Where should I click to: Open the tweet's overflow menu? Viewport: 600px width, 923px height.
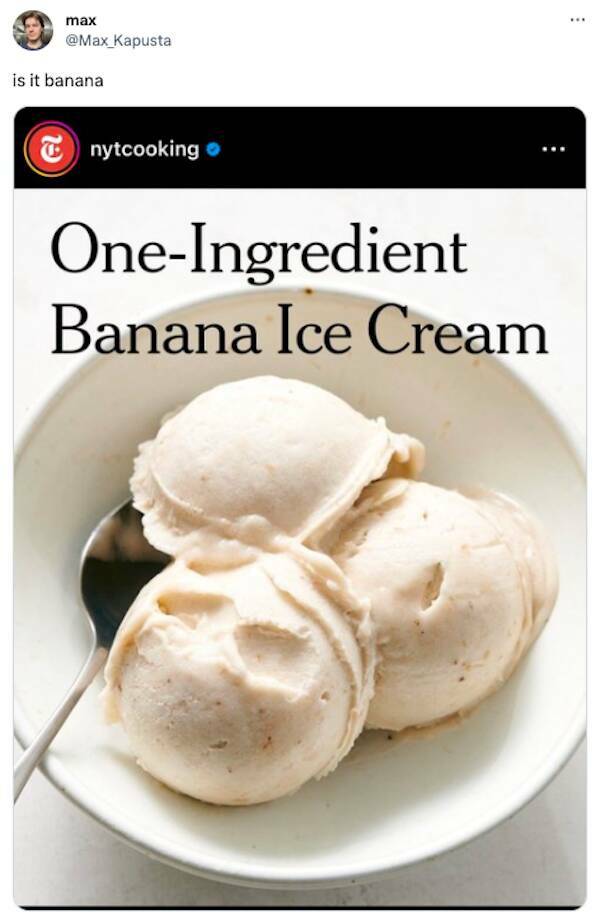tap(576, 20)
